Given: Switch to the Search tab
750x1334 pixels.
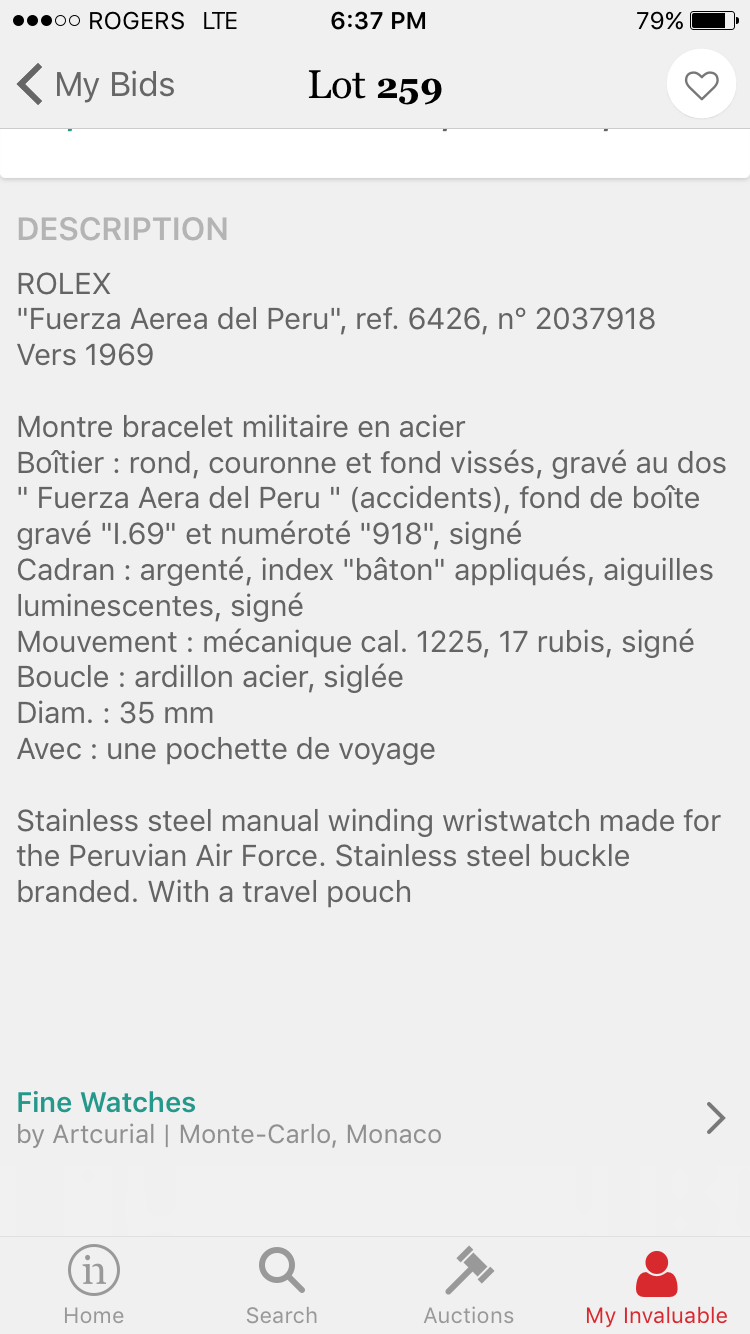Looking at the screenshot, I should [x=281, y=1285].
